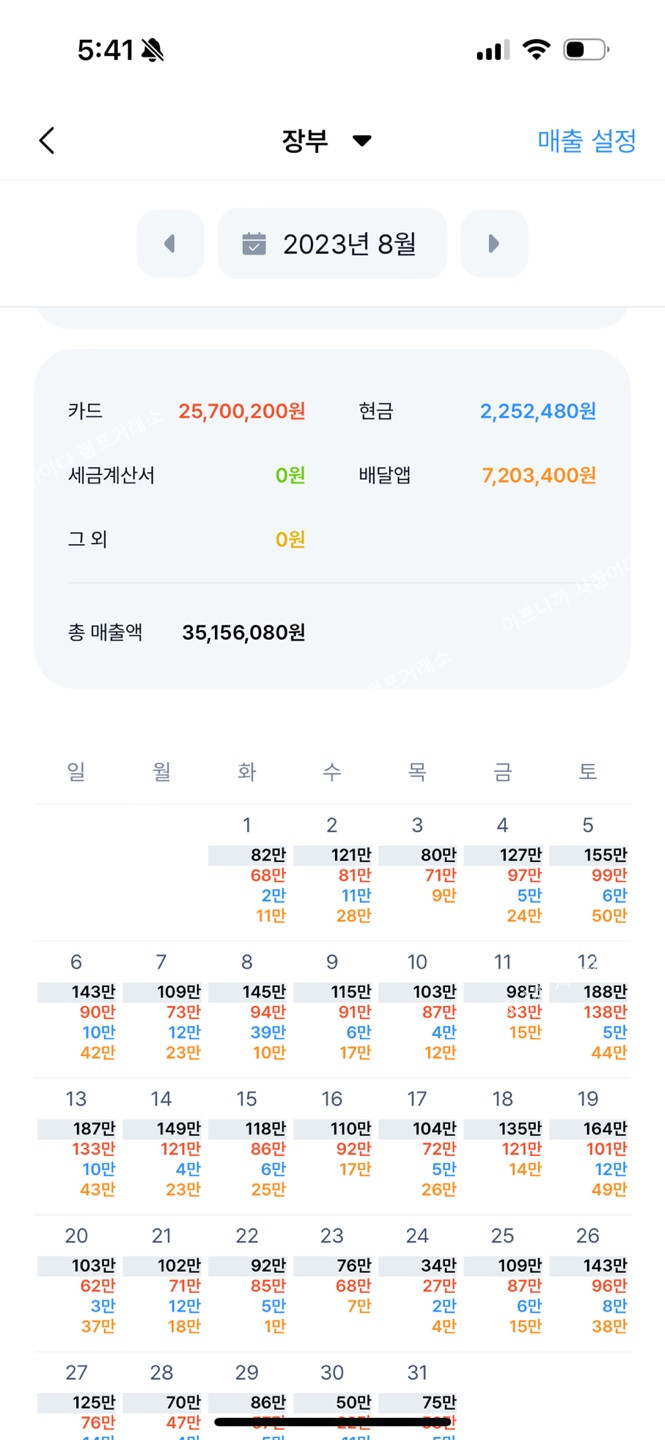View August 16 sales breakdown

[333, 1146]
